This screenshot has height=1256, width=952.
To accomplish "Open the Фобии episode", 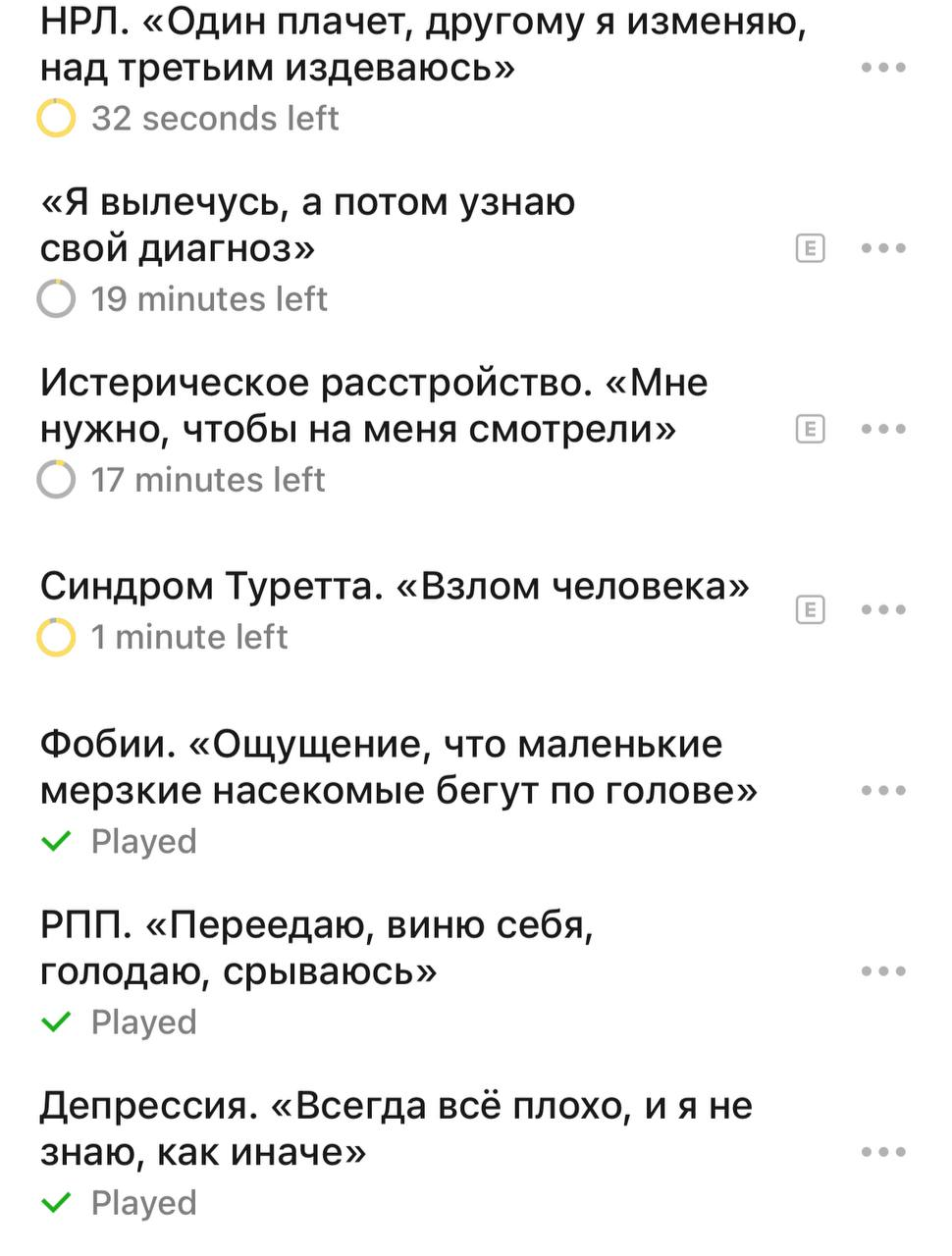I will pos(397,766).
